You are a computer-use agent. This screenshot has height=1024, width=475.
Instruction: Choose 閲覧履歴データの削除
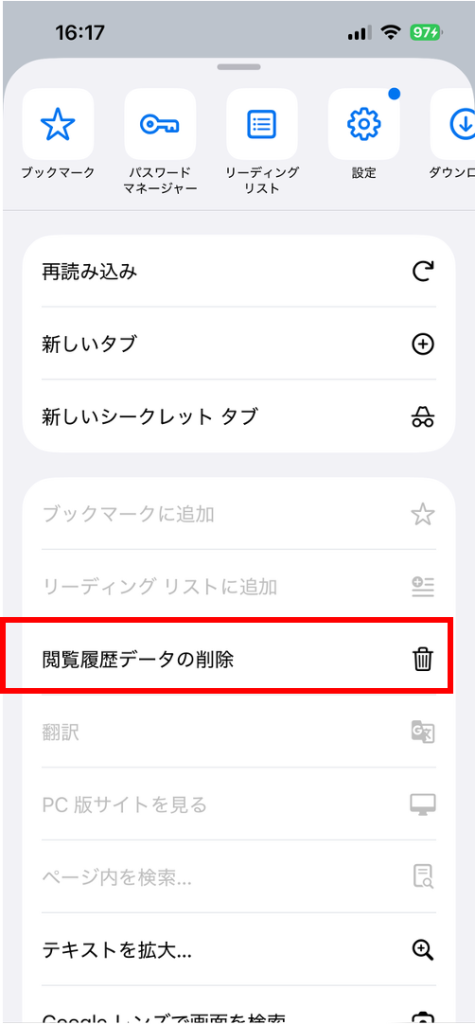[238, 660]
